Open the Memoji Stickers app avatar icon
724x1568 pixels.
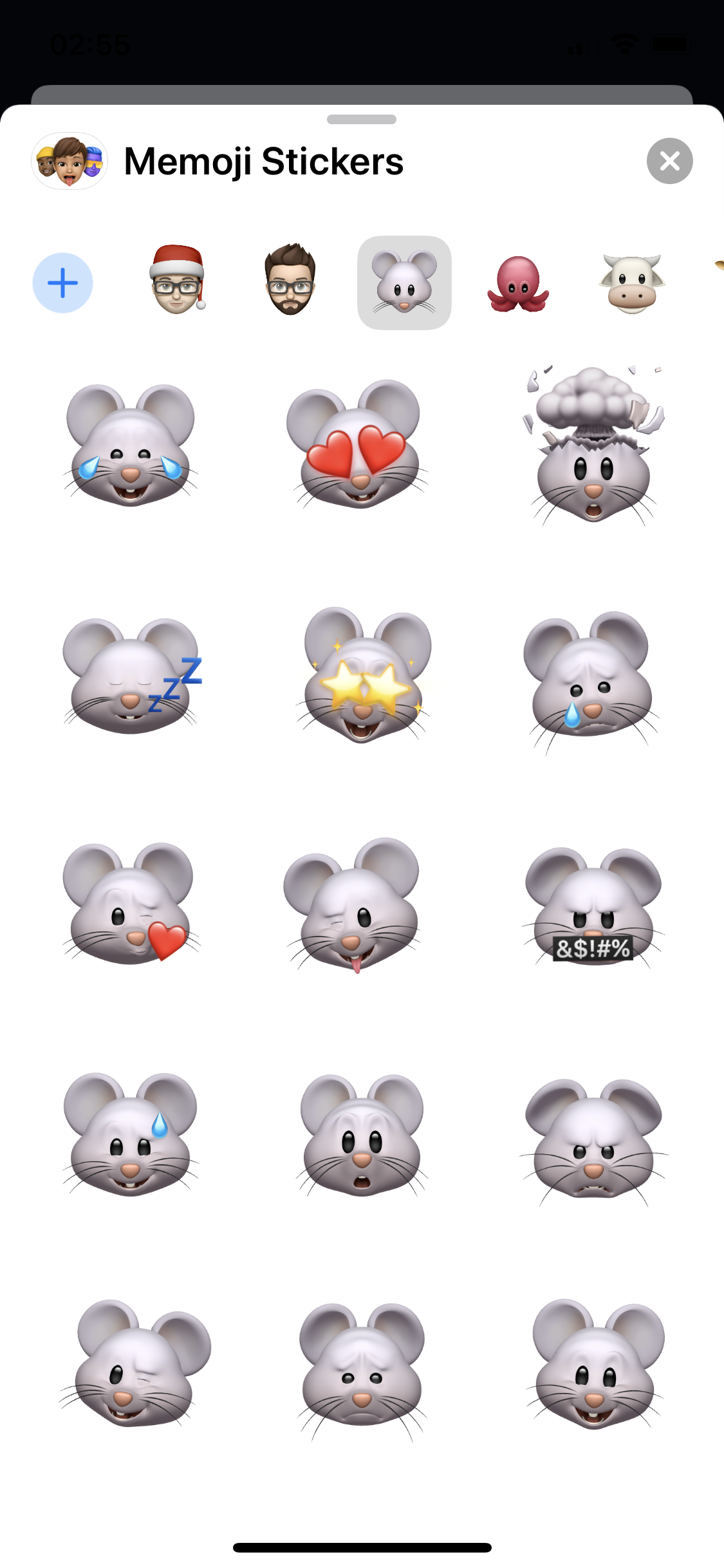pyautogui.click(x=70, y=161)
